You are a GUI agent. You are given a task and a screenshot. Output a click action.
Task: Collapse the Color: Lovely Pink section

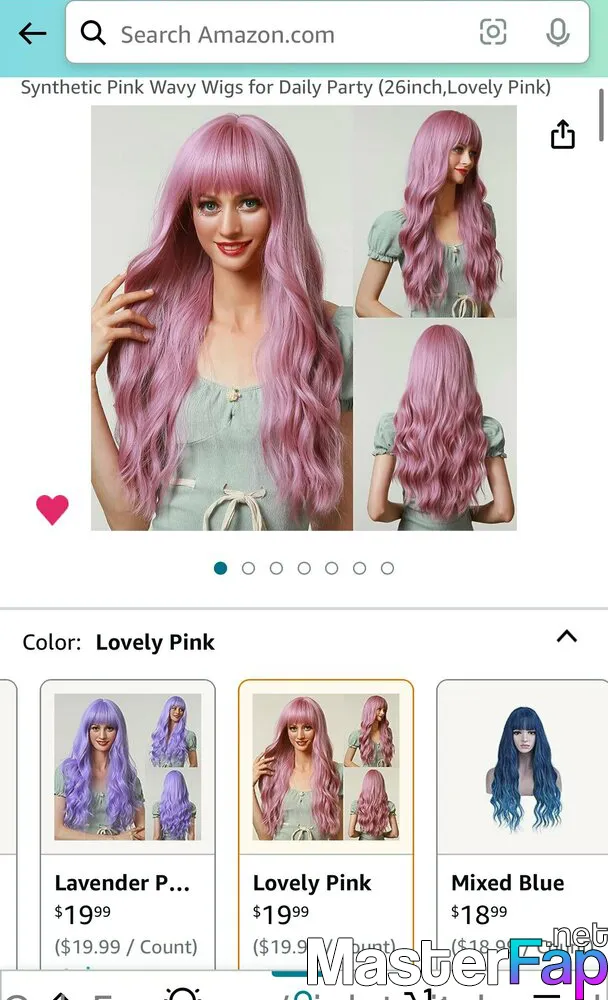(567, 636)
